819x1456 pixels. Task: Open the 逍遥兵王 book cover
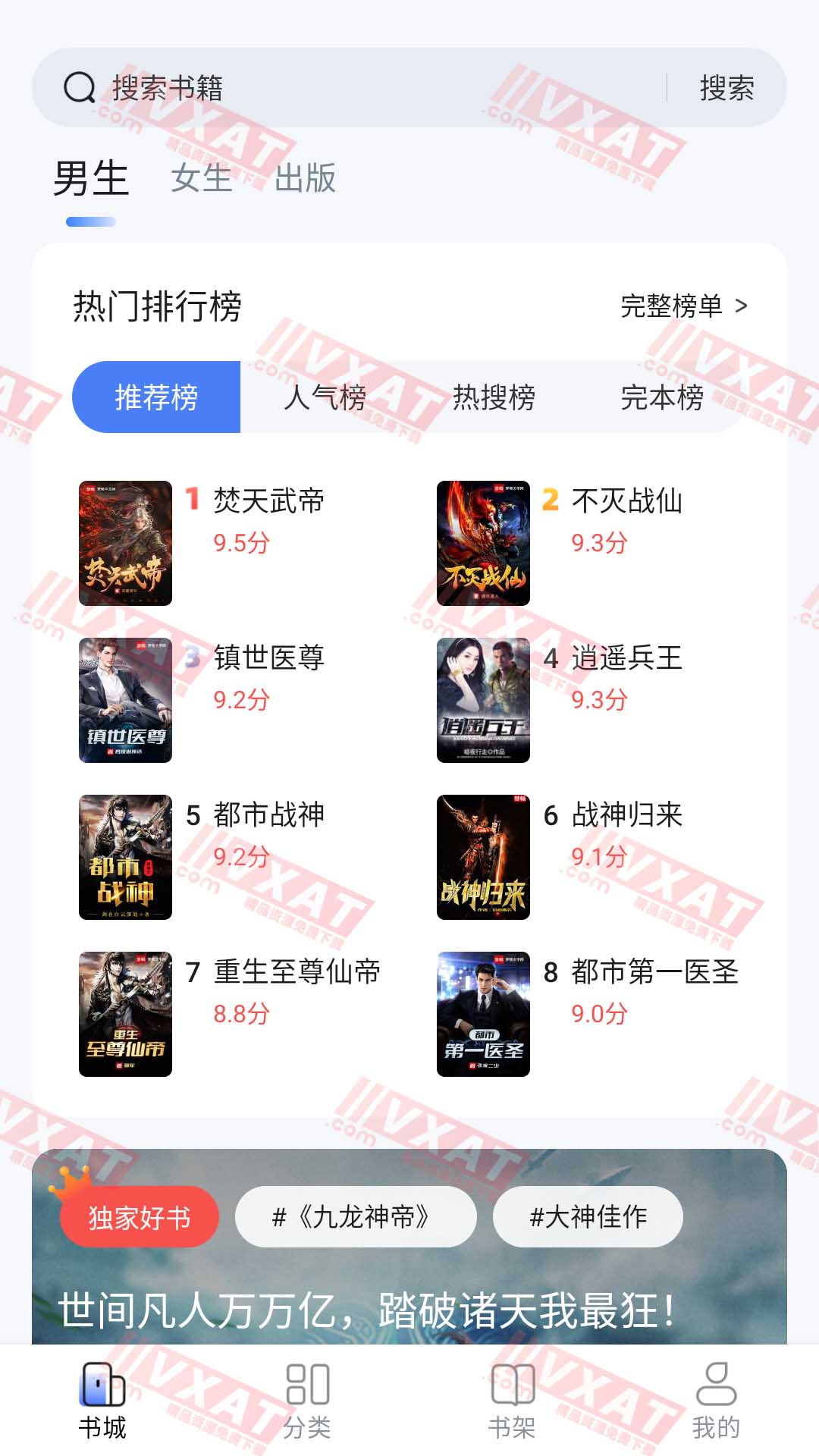[483, 698]
